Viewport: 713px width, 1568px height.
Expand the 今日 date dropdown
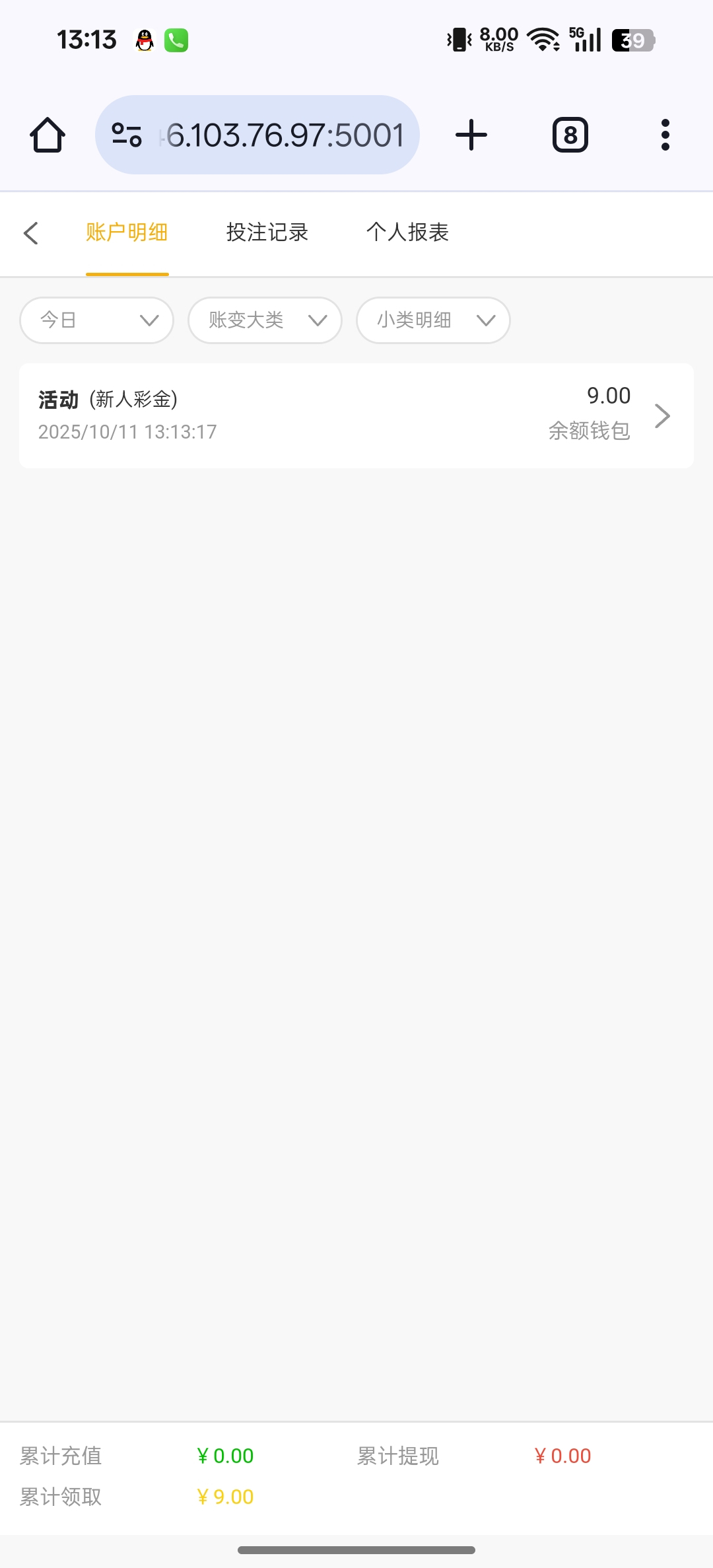tap(97, 320)
